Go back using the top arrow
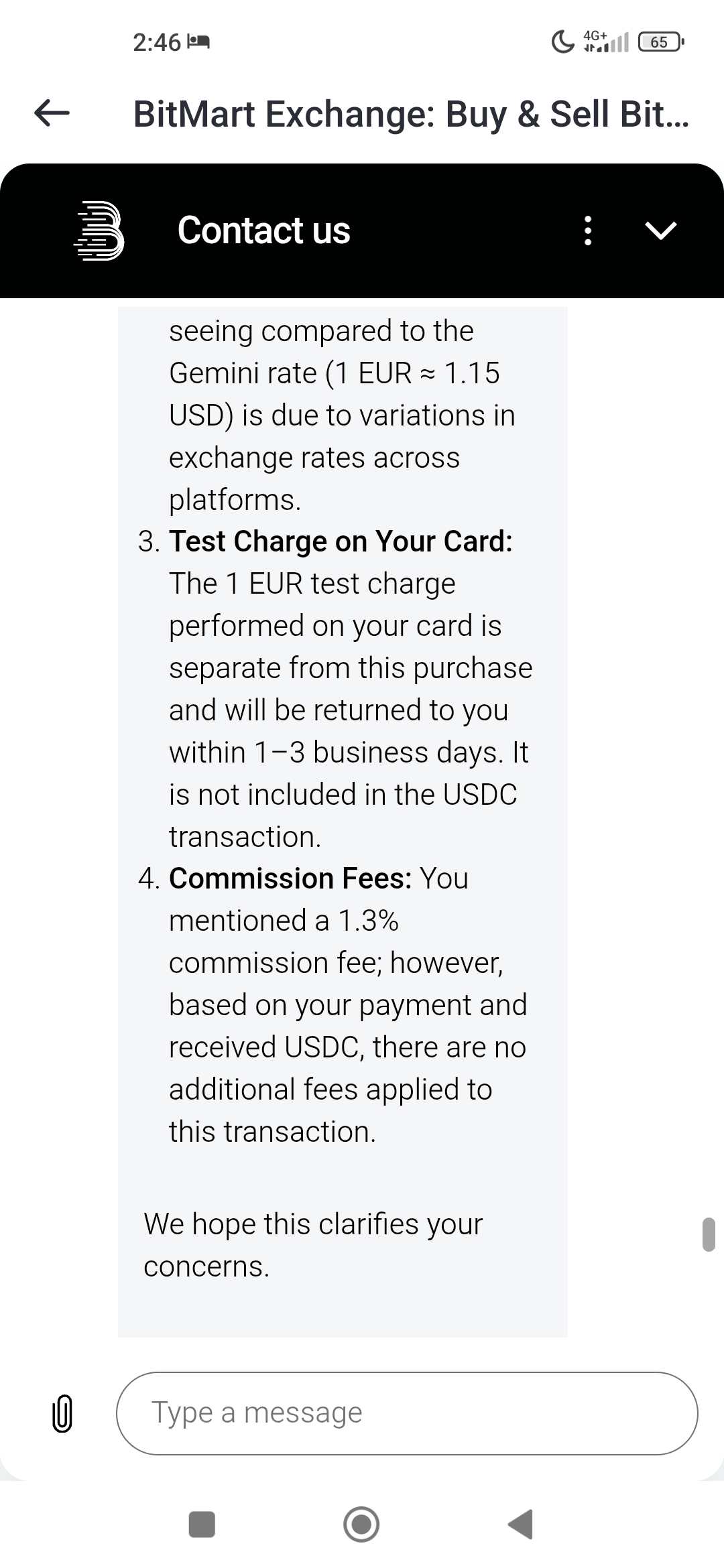Screen dimensions: 724x1568 click(x=52, y=113)
